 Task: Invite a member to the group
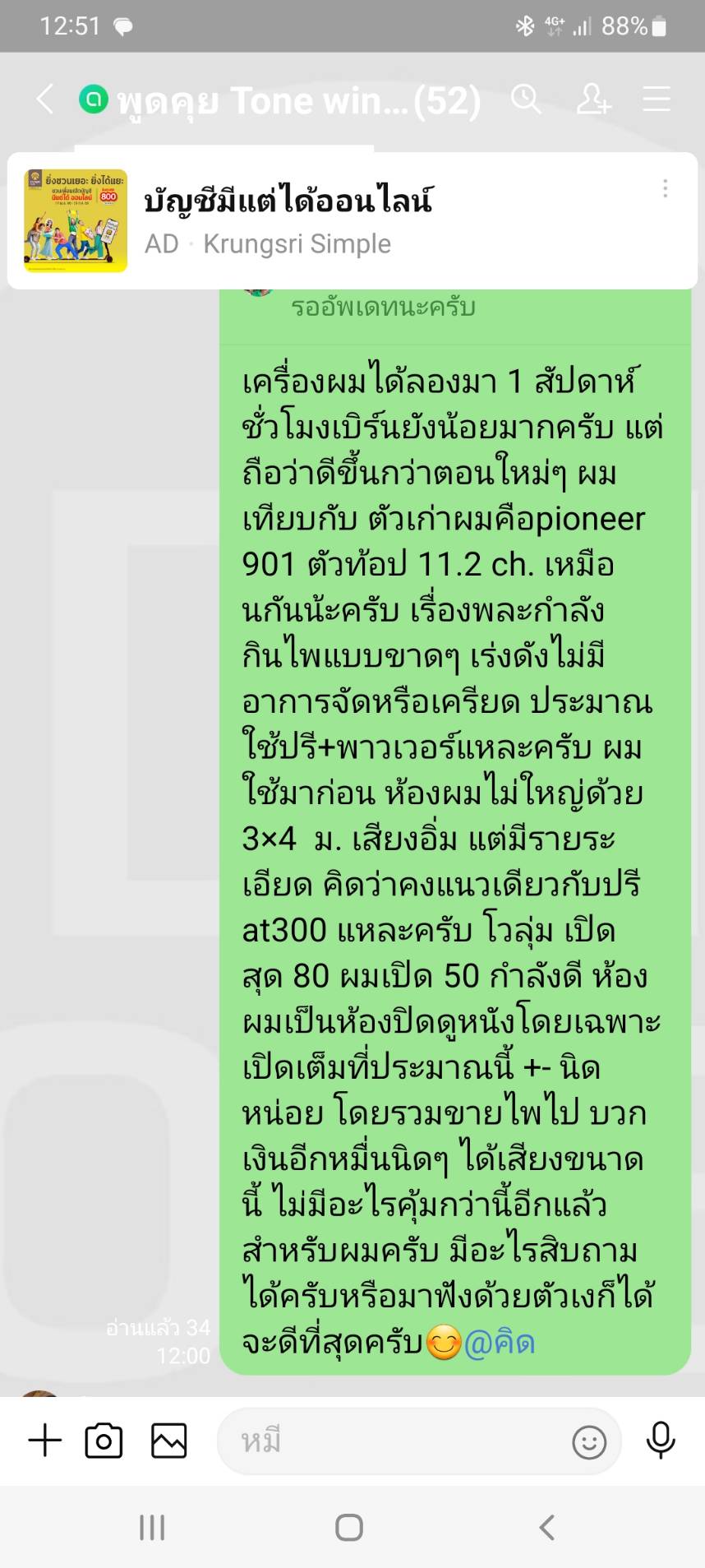pos(592,99)
